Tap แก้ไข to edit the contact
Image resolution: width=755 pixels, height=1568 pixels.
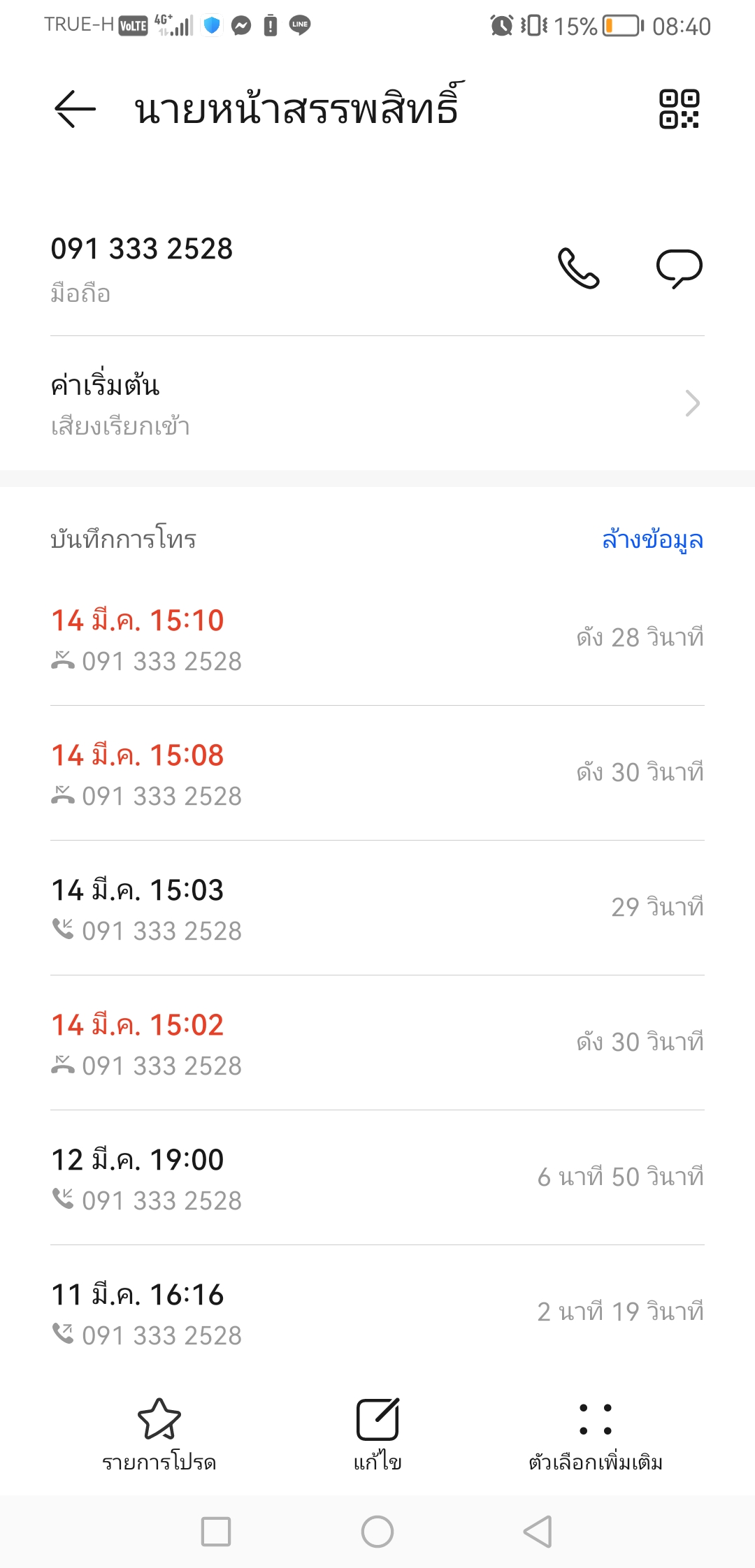(x=377, y=1434)
